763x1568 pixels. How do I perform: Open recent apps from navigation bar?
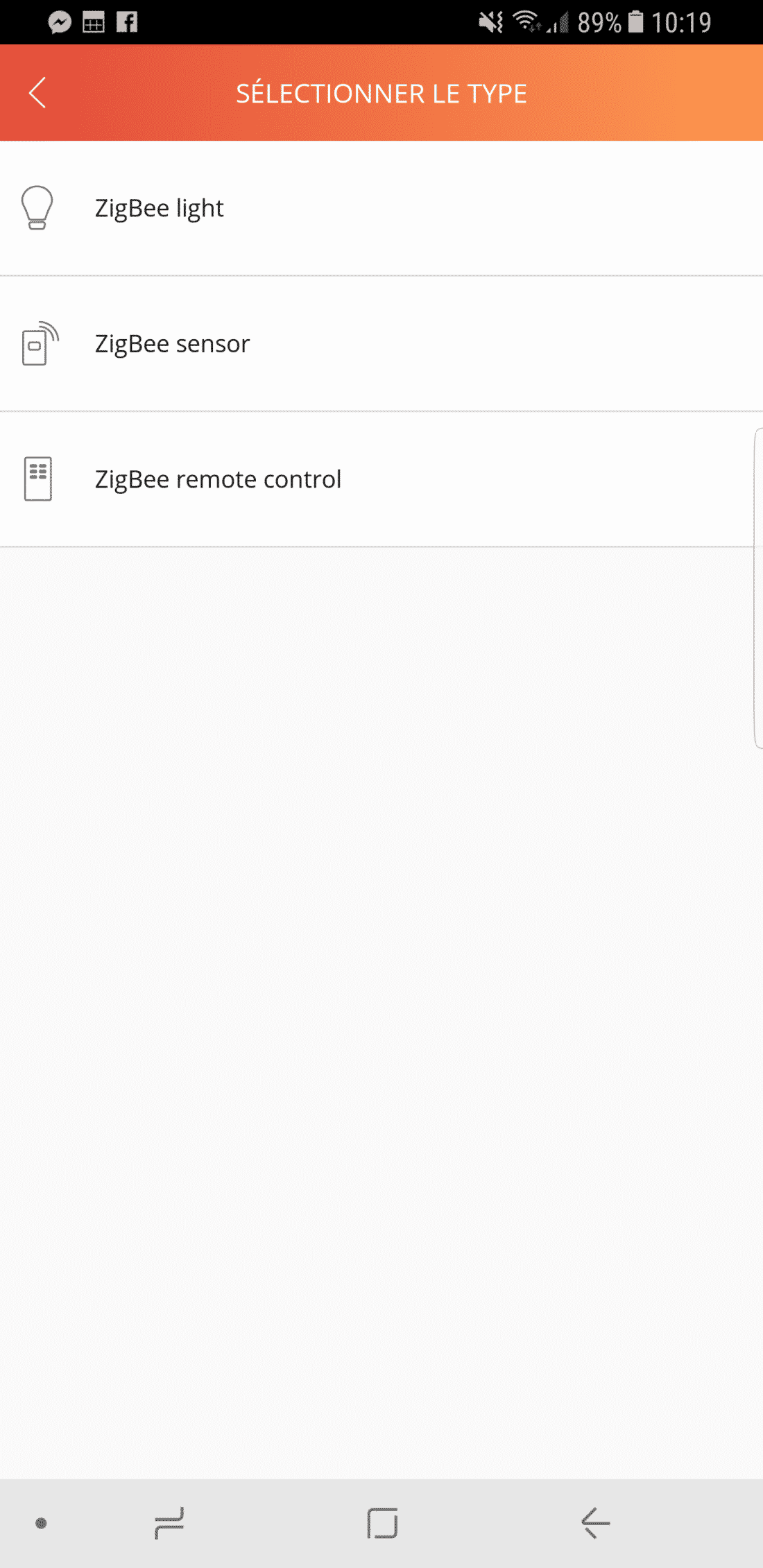click(169, 1523)
